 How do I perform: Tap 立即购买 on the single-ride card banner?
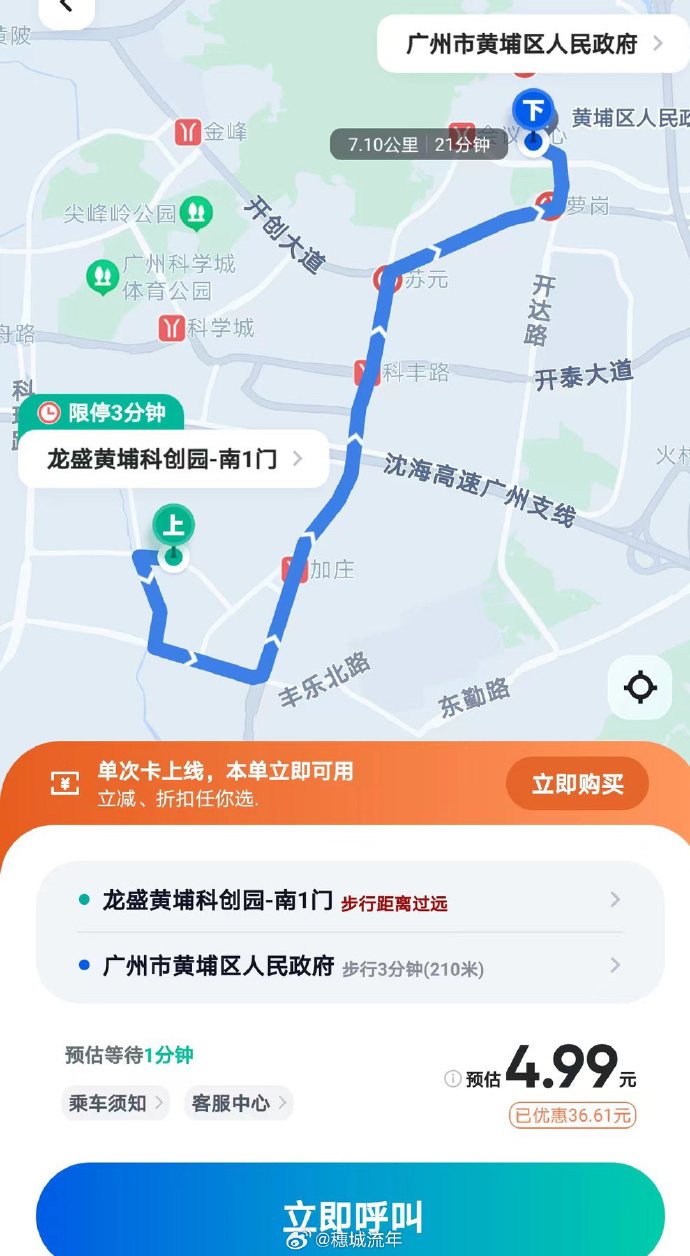[577, 784]
